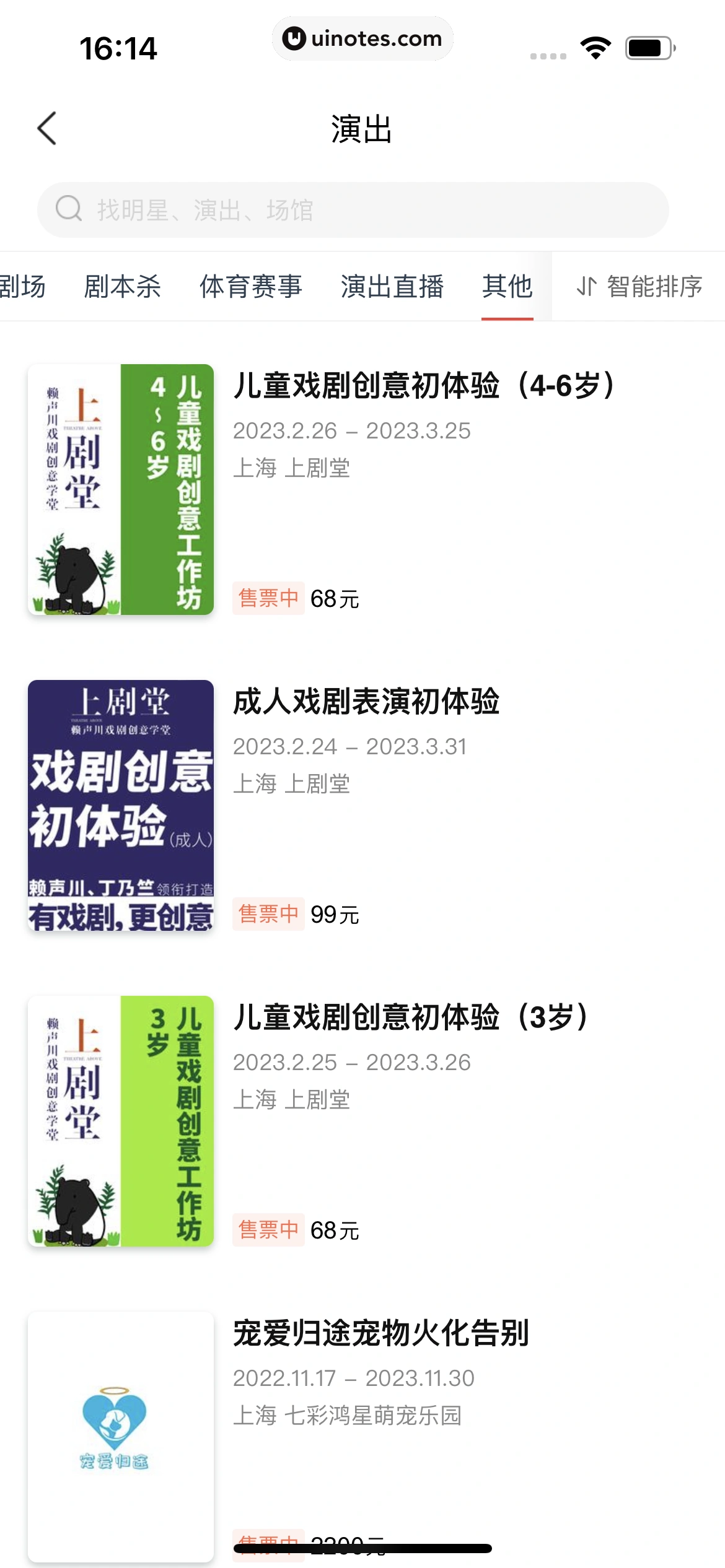
Task: Select the 其他 category tab
Action: pyautogui.click(x=507, y=287)
